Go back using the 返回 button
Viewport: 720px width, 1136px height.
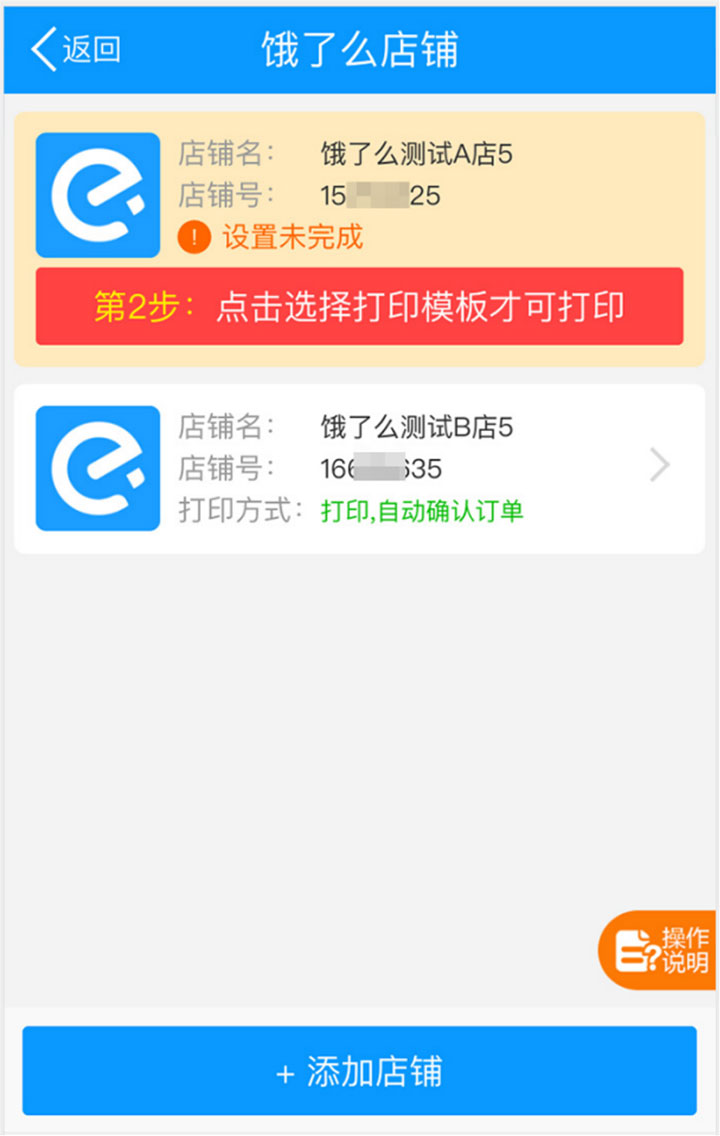(x=76, y=49)
